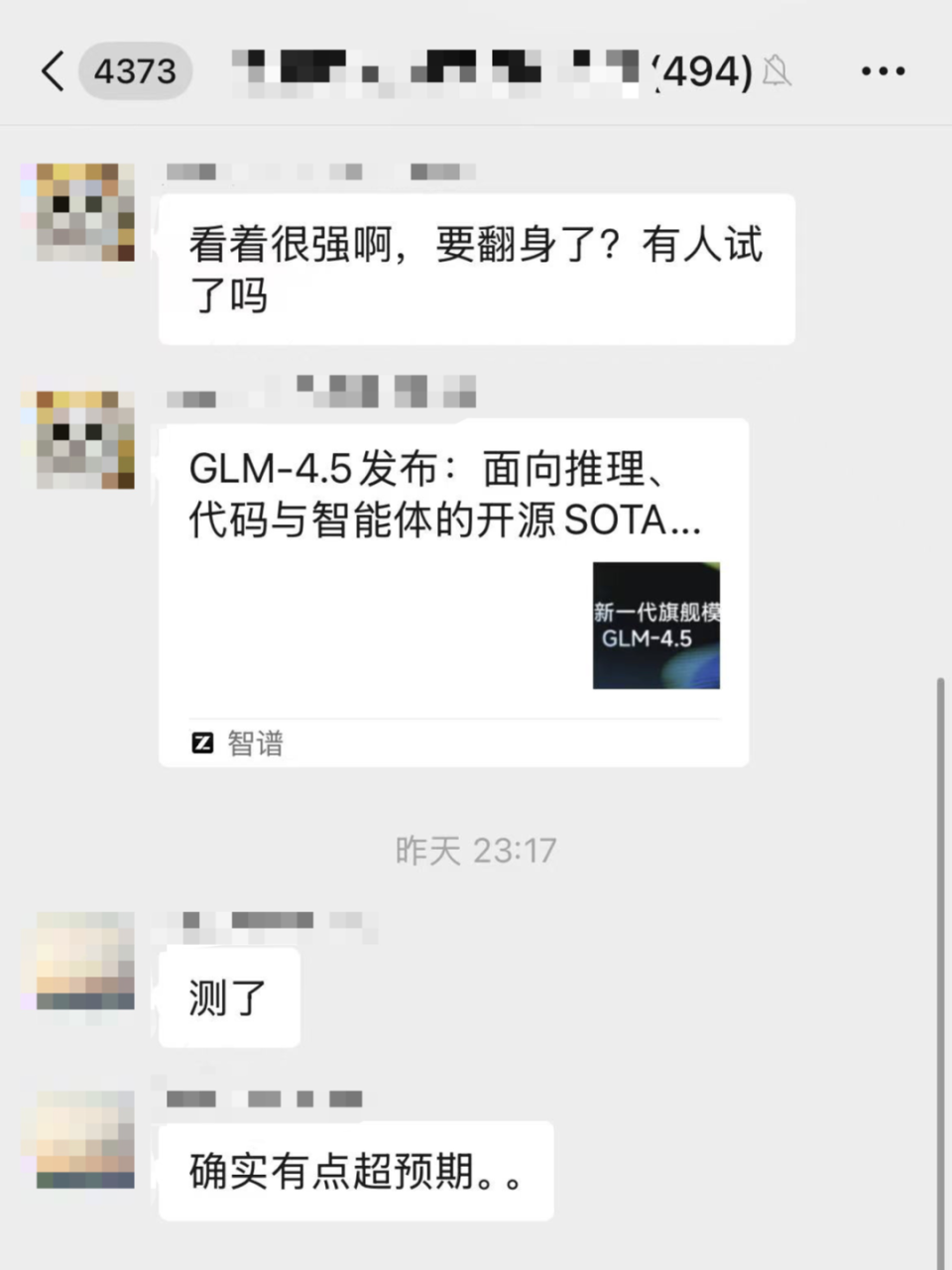Tap the back arrow to exit chat
Screen dimensions: 952x1270
pos(52,70)
